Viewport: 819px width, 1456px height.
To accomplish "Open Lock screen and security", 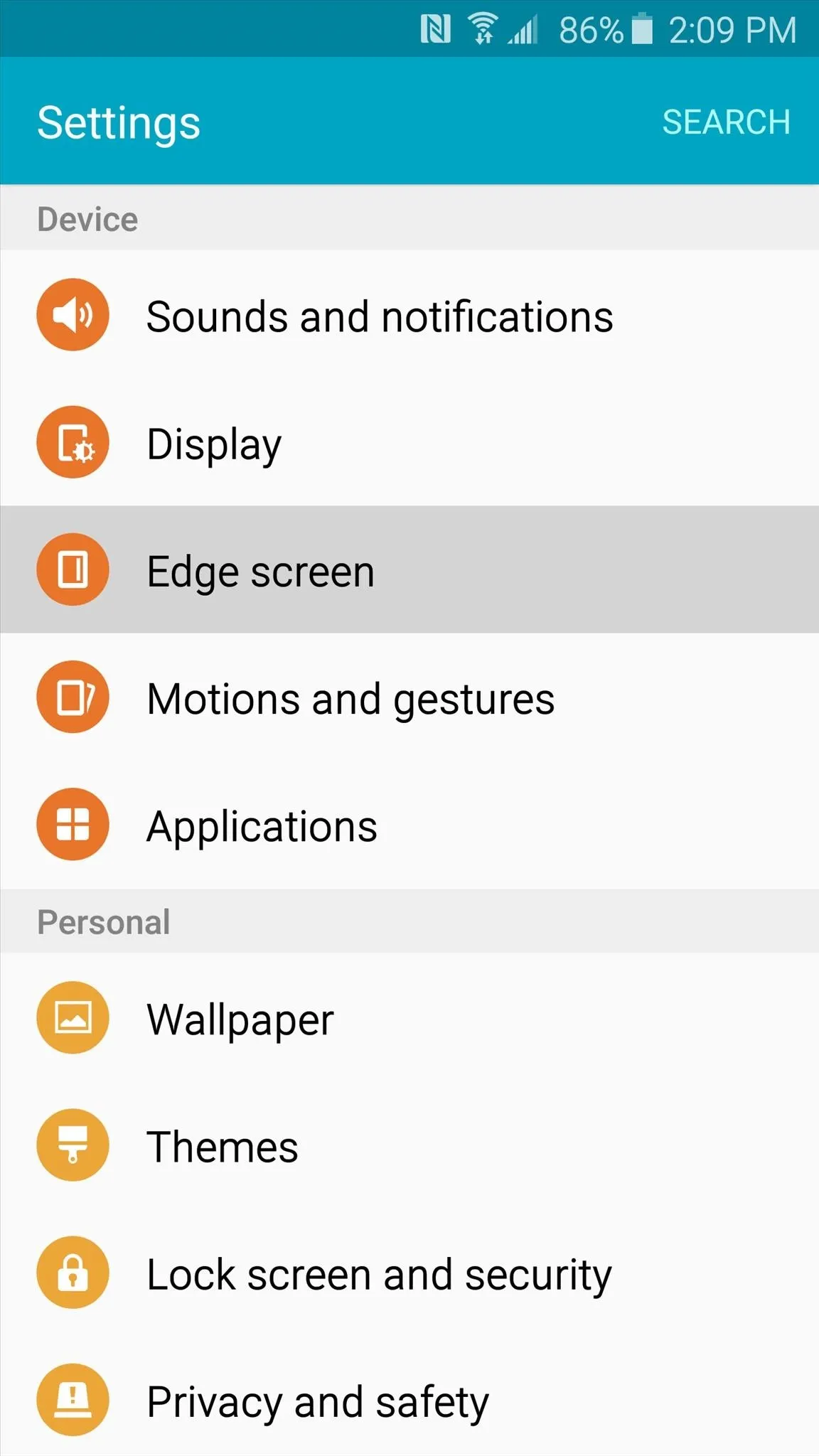I will point(409,1273).
